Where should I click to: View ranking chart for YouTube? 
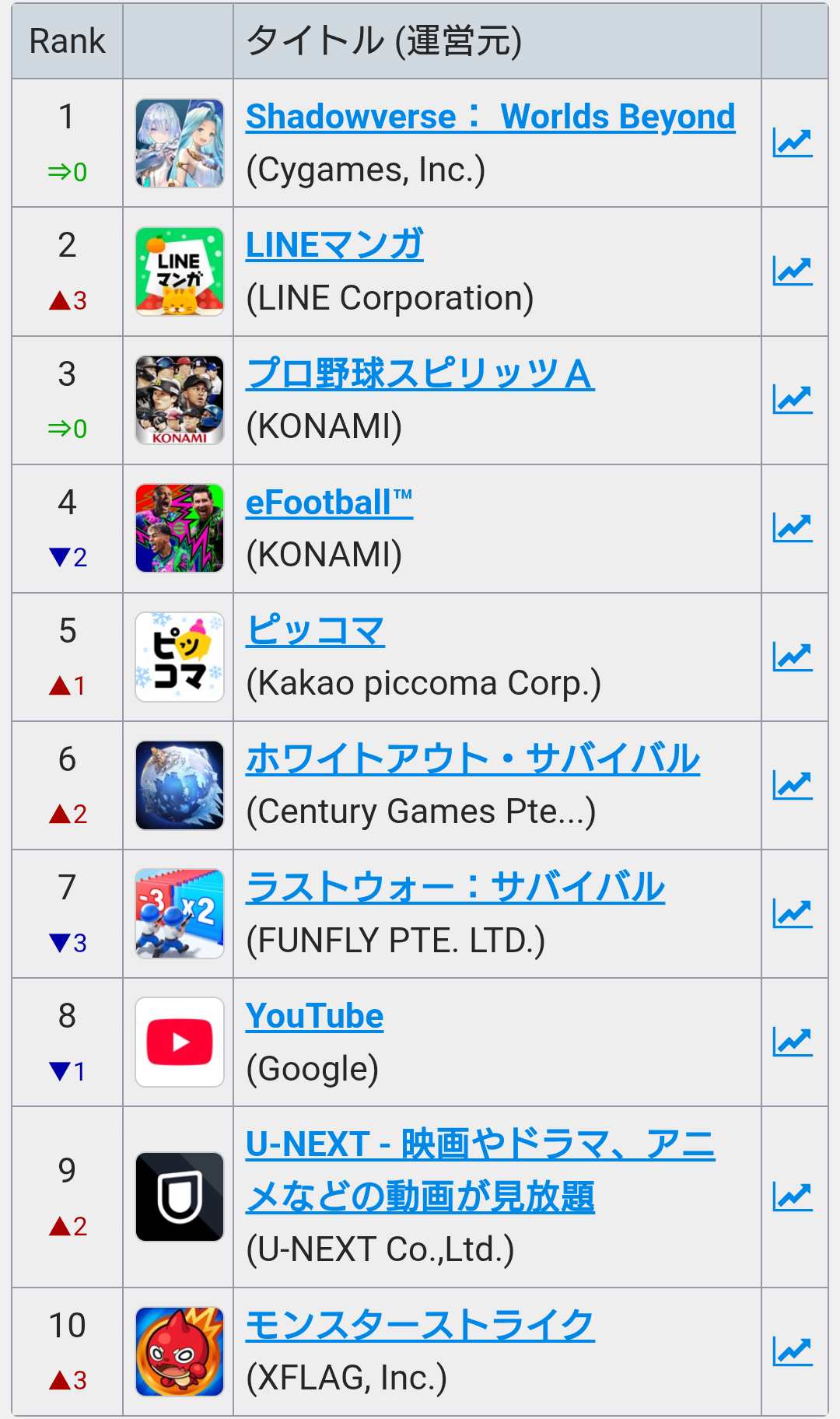[793, 1042]
